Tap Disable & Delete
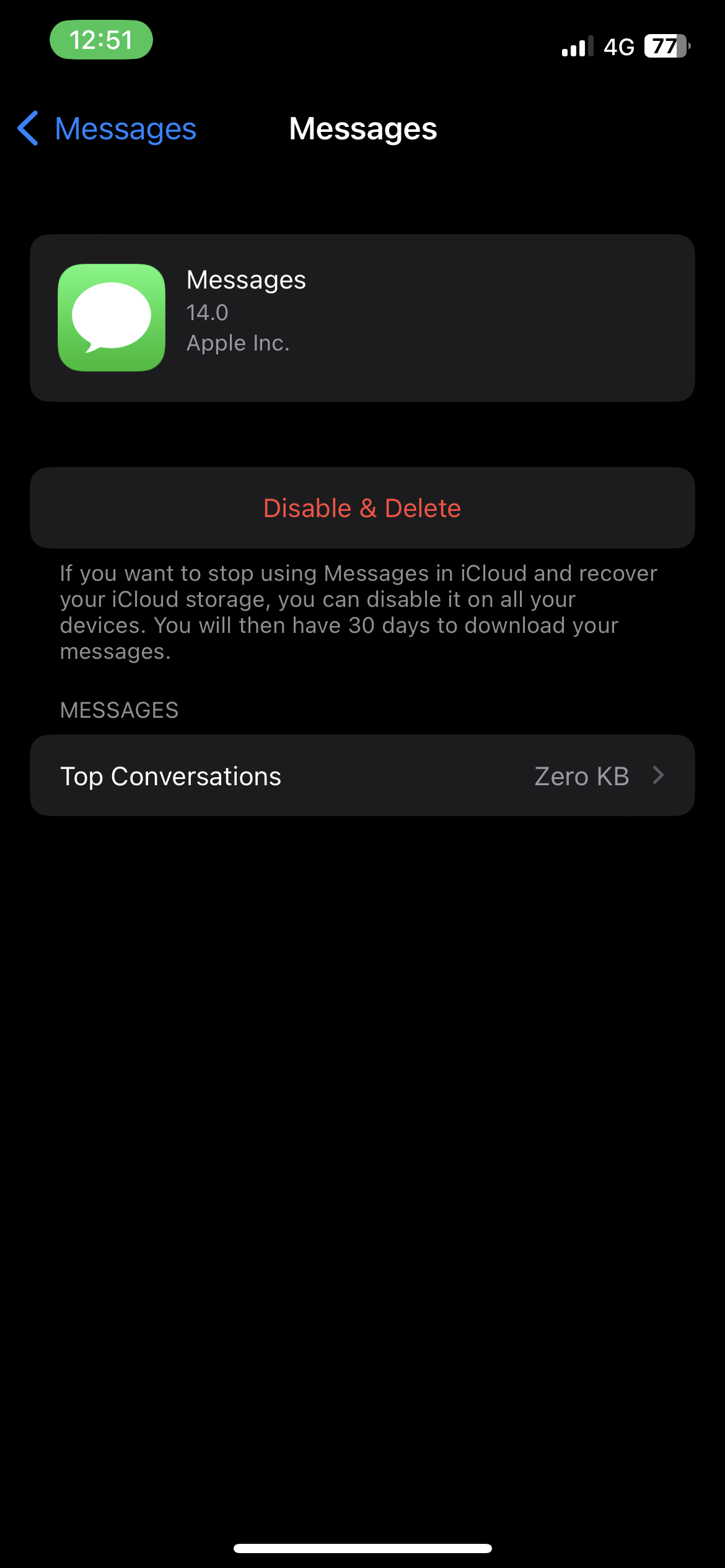 click(362, 508)
